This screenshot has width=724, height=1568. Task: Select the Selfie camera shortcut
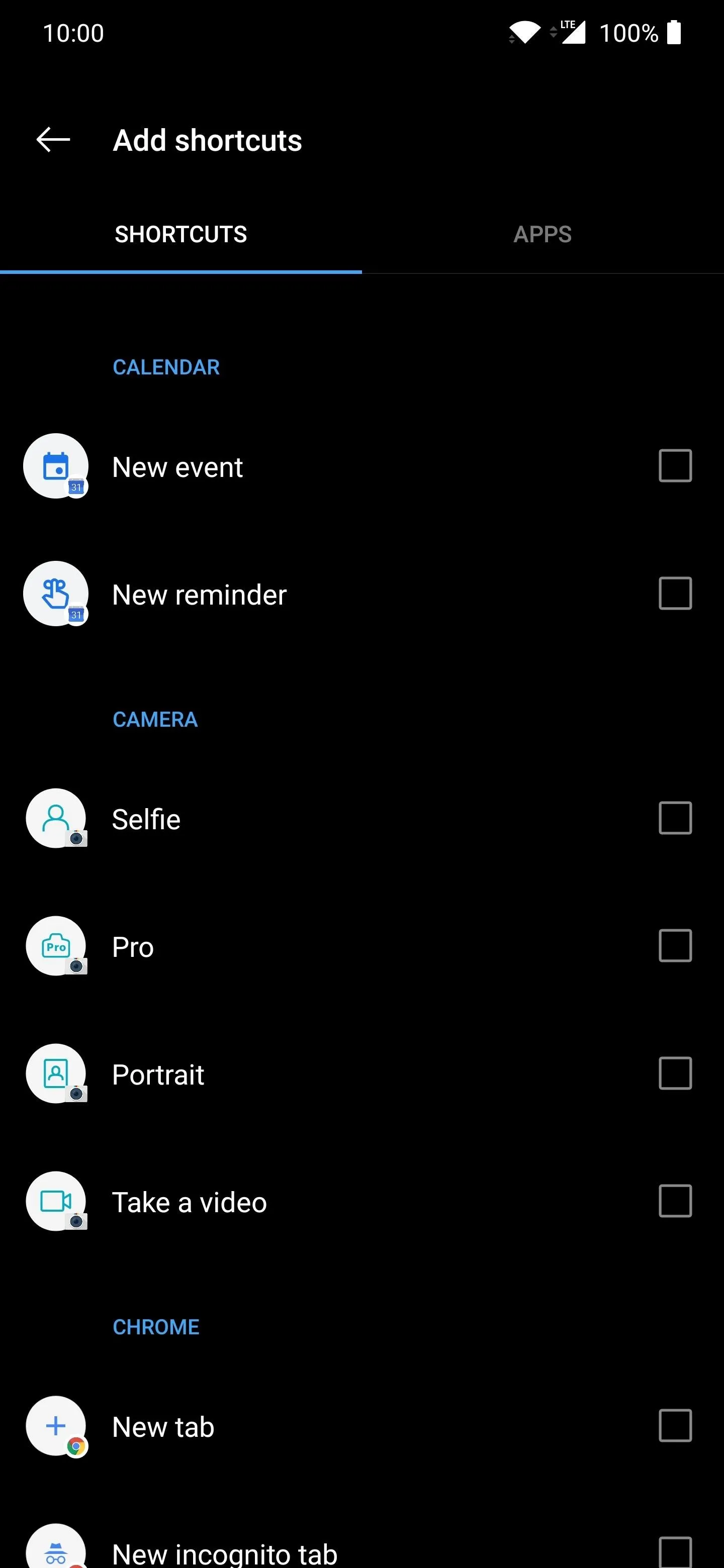coord(675,818)
